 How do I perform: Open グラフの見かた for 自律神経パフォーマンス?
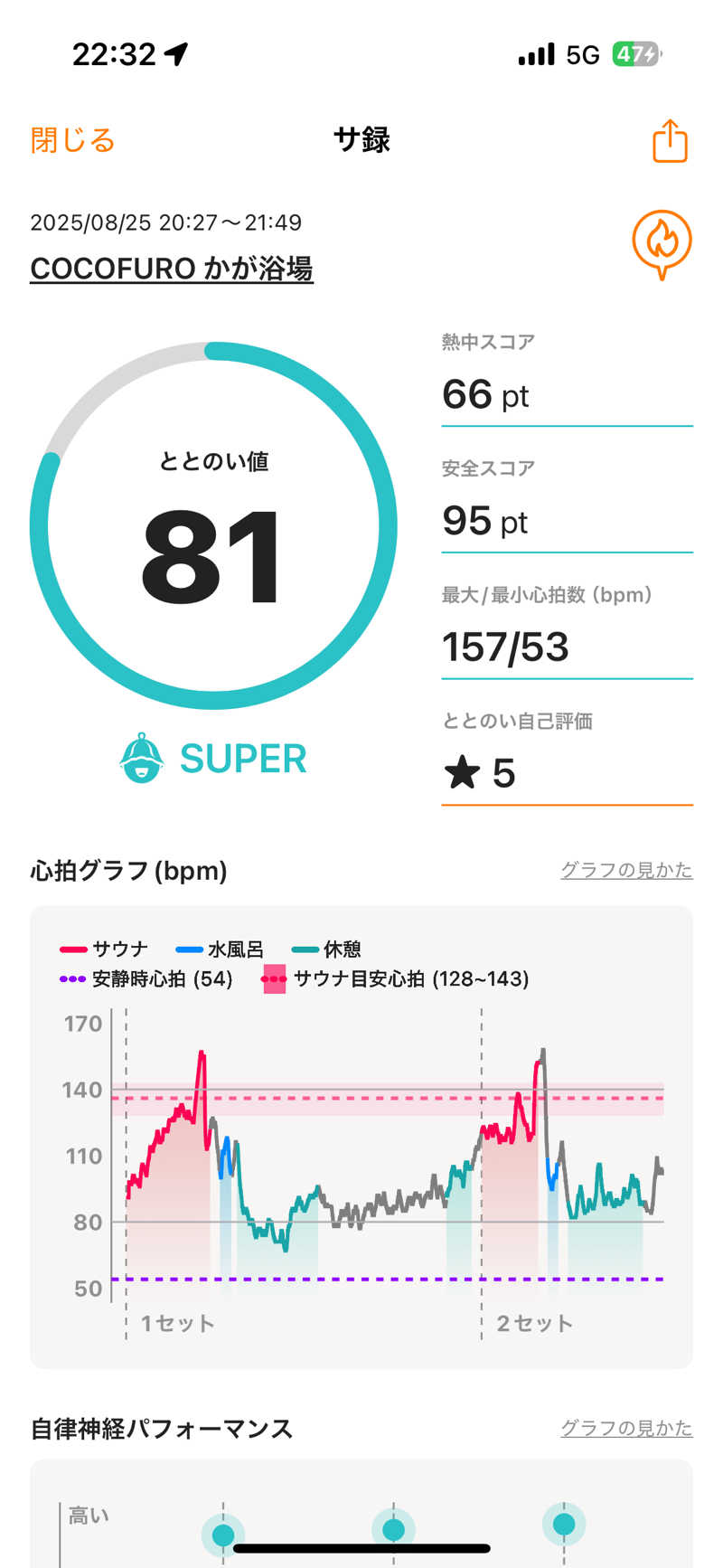coord(626,1428)
